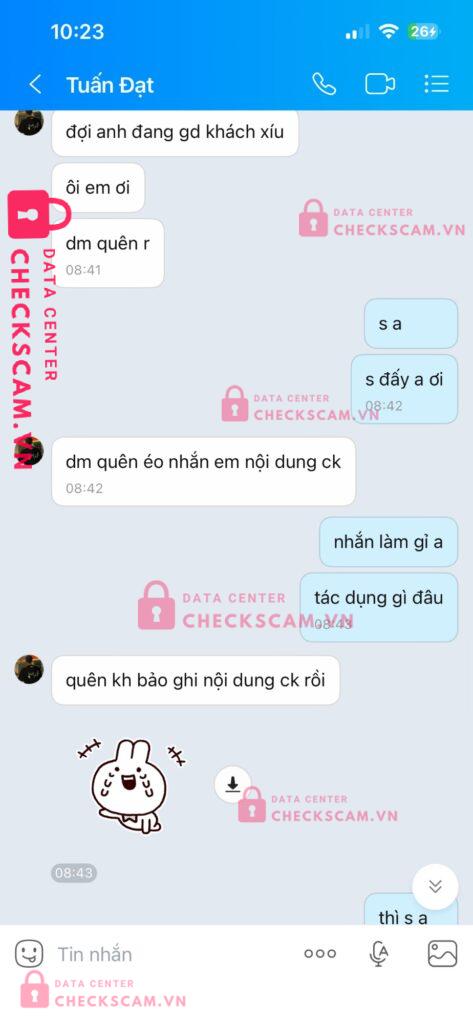Open Tuấn Đạt's profile from the header name
The width and height of the screenshot is (473, 1024).
coord(110,86)
